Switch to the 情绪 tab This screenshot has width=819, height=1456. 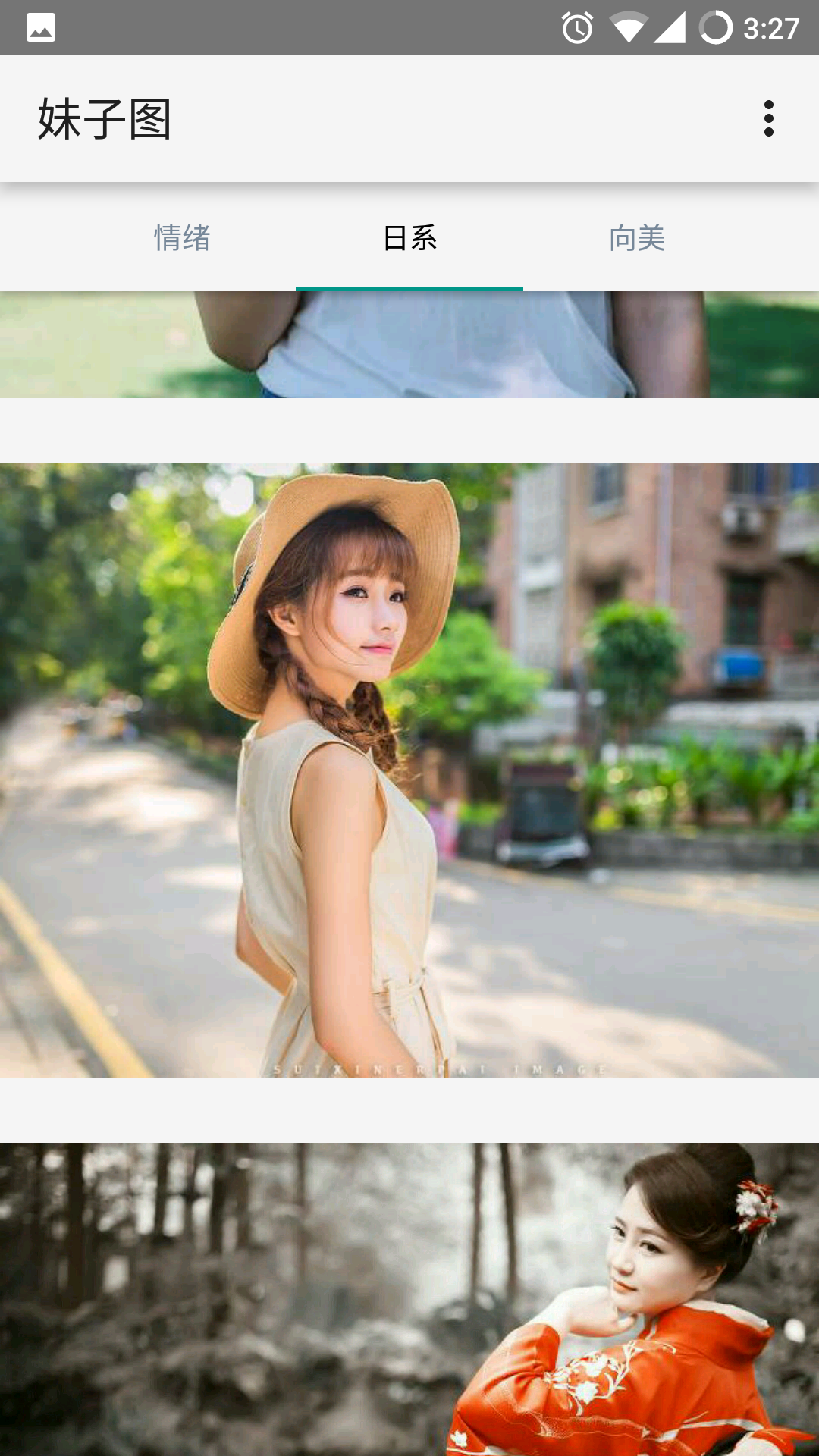[181, 239]
